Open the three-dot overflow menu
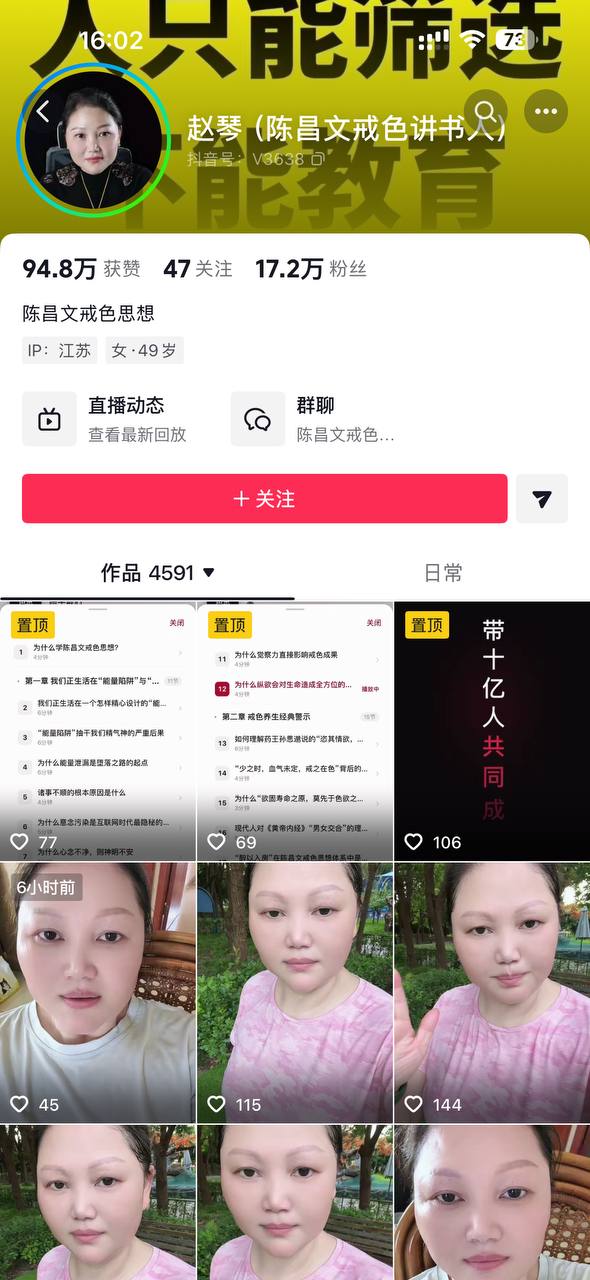Viewport: 590px width, 1280px height. [x=545, y=111]
